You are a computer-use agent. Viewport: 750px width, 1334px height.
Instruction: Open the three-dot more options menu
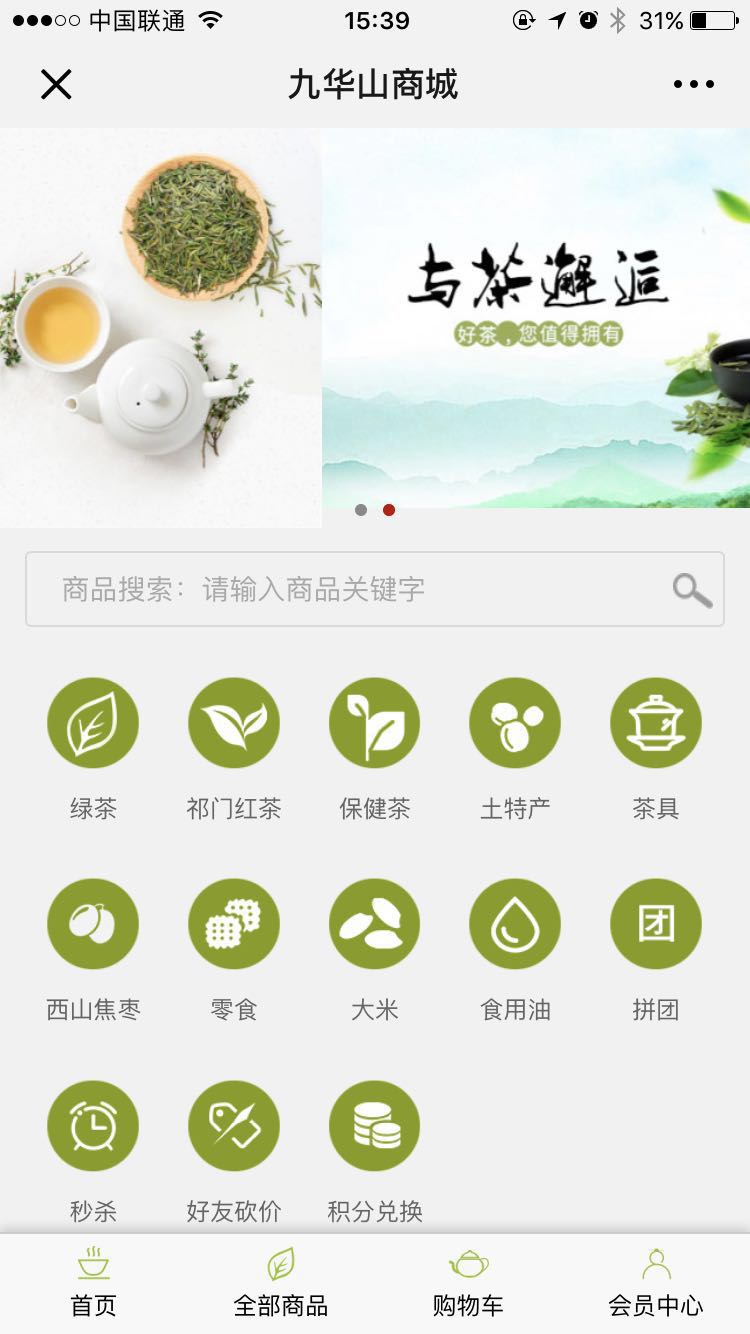pyautogui.click(x=693, y=85)
